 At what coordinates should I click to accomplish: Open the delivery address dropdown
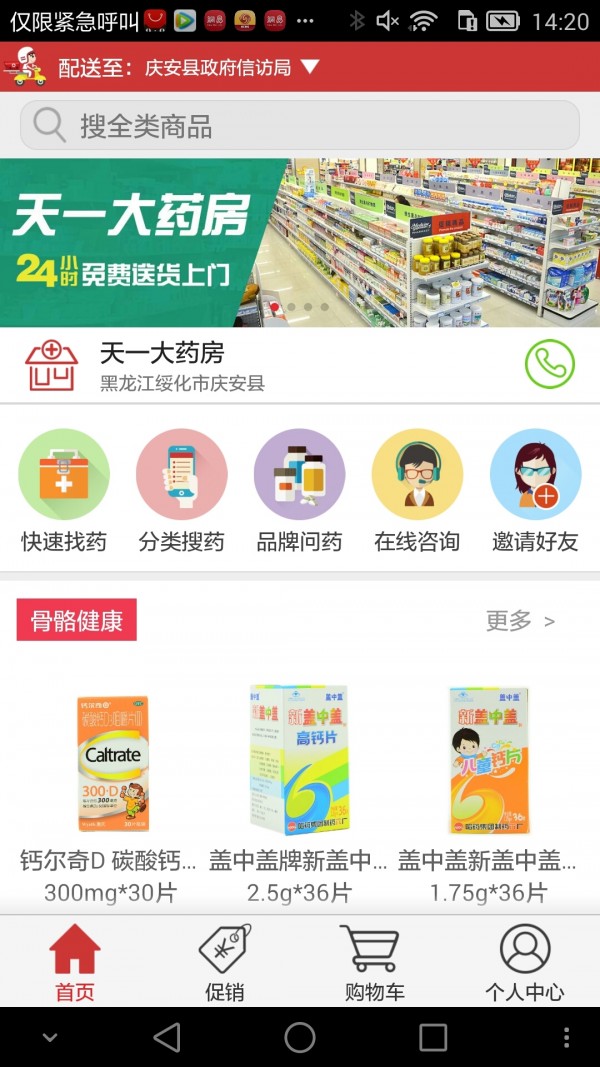tap(310, 67)
